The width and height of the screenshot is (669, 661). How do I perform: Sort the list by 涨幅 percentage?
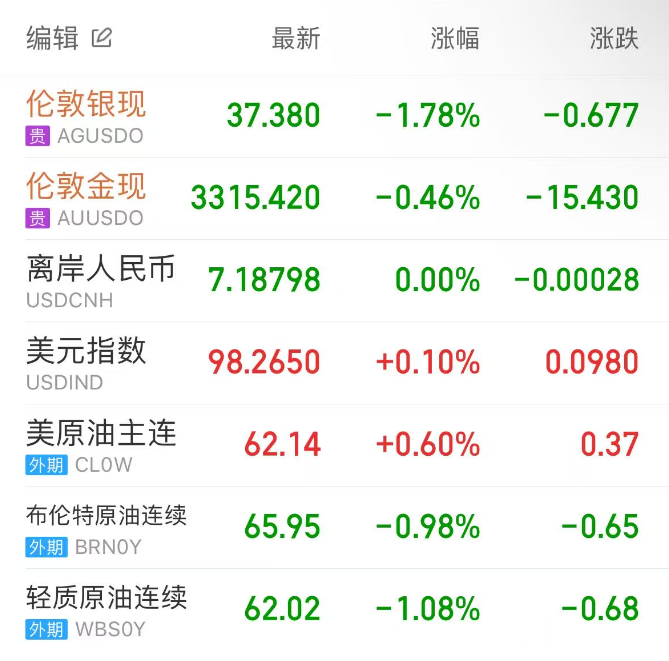pyautogui.click(x=455, y=38)
